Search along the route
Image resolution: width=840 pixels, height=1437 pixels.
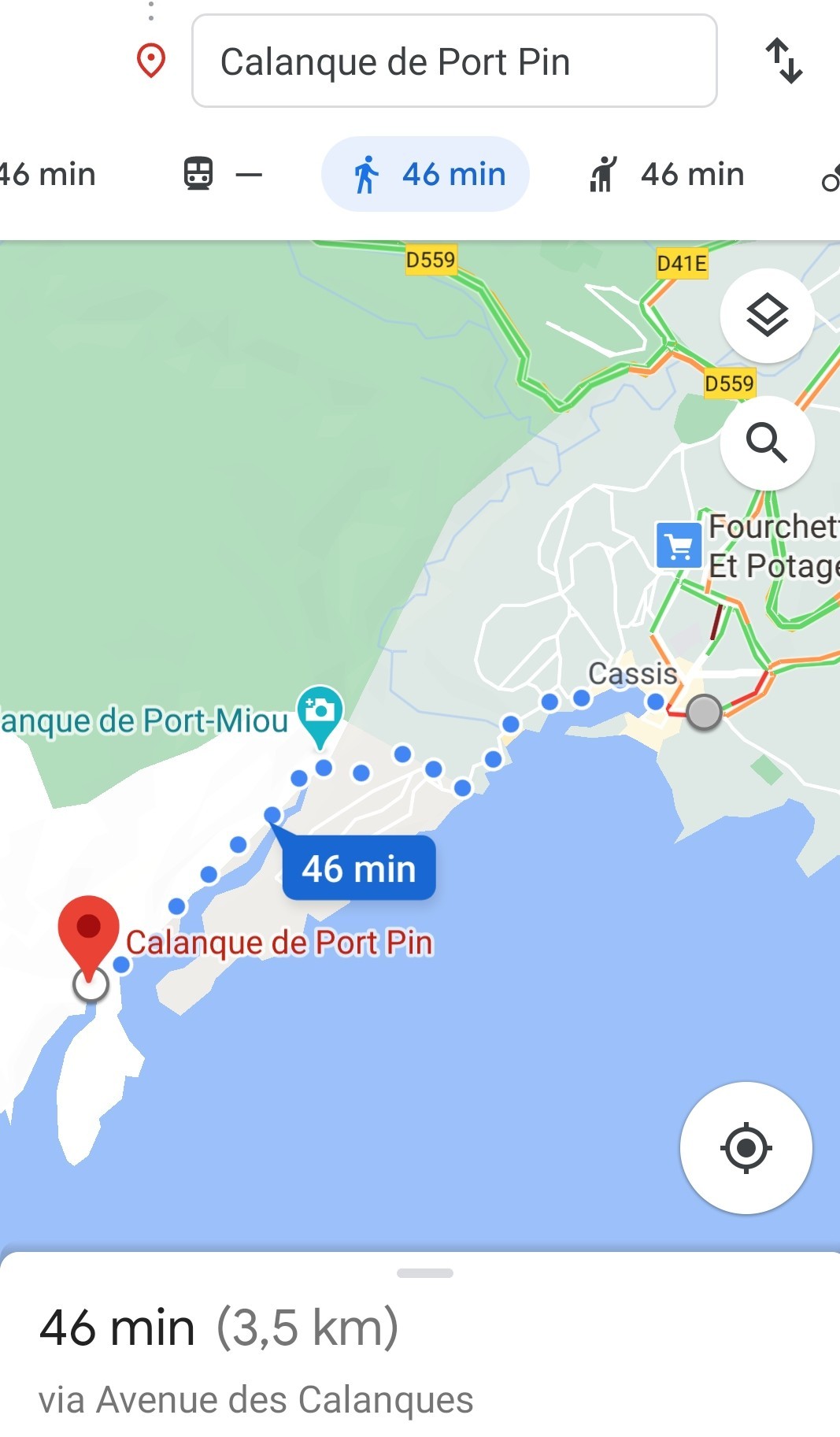pyautogui.click(x=767, y=443)
